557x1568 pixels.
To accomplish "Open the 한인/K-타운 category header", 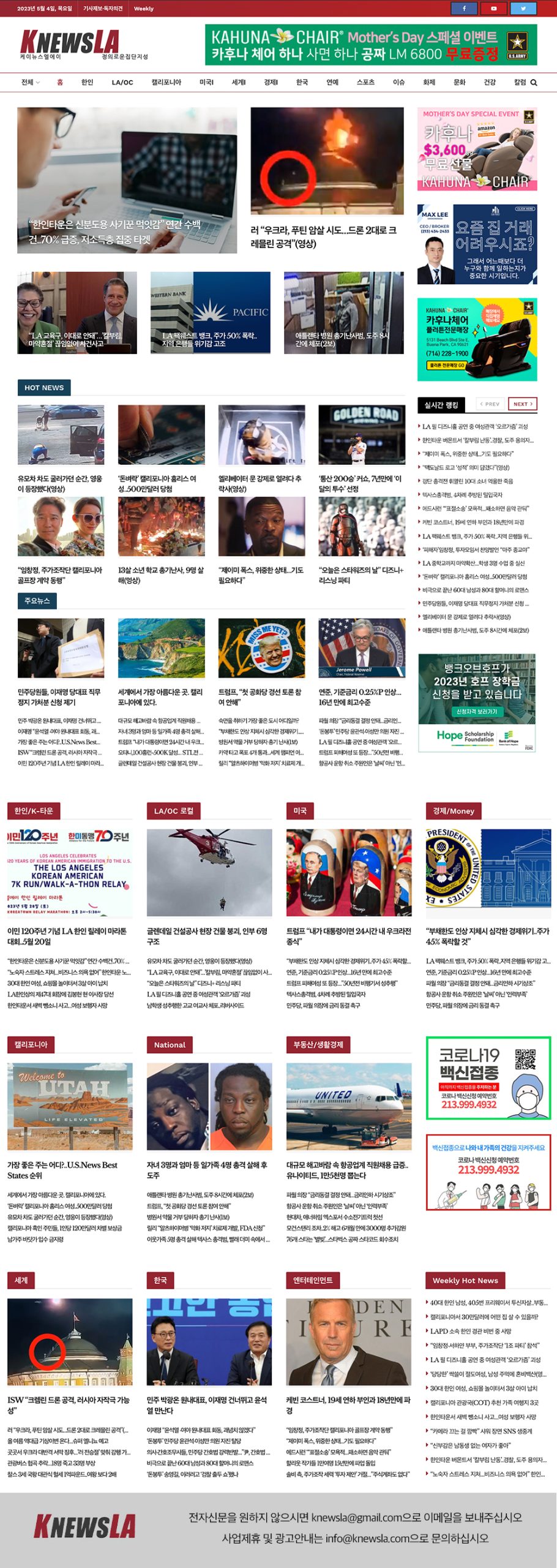I will tap(34, 811).
